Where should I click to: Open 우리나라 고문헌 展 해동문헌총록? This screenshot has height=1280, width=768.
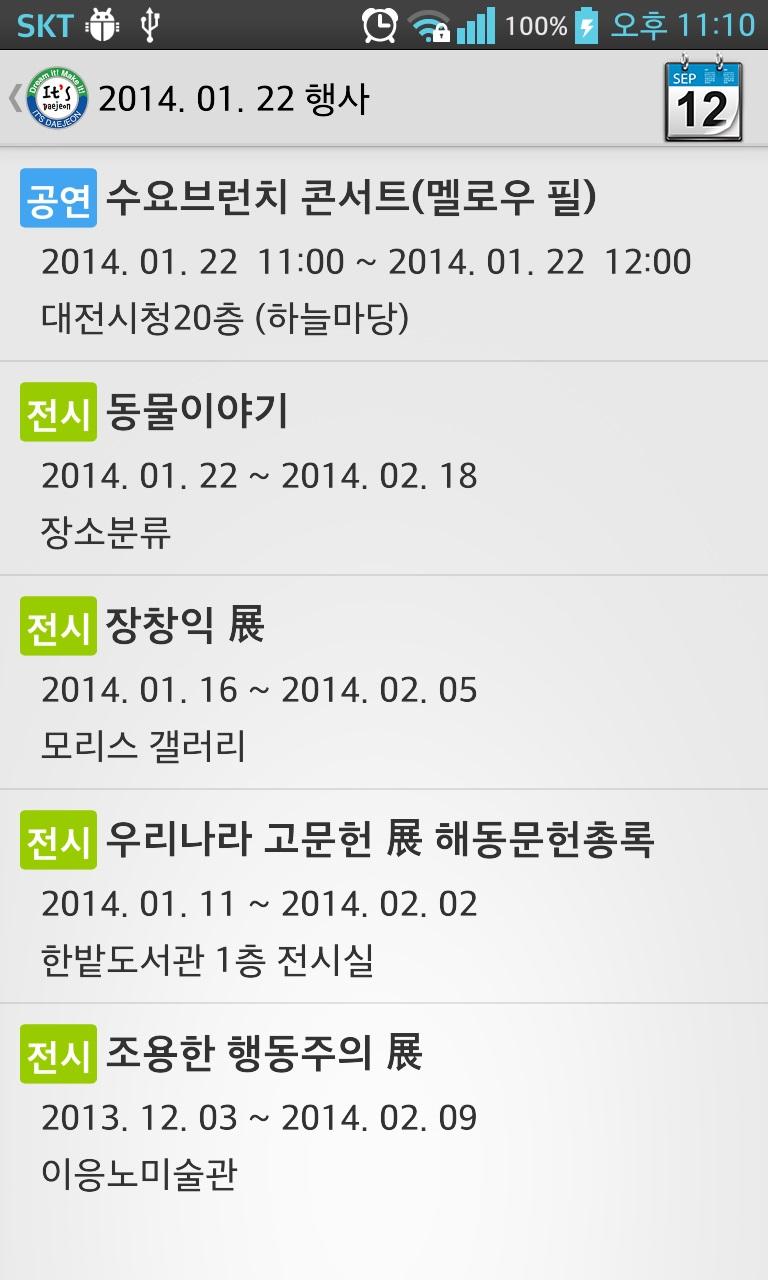[x=384, y=897]
